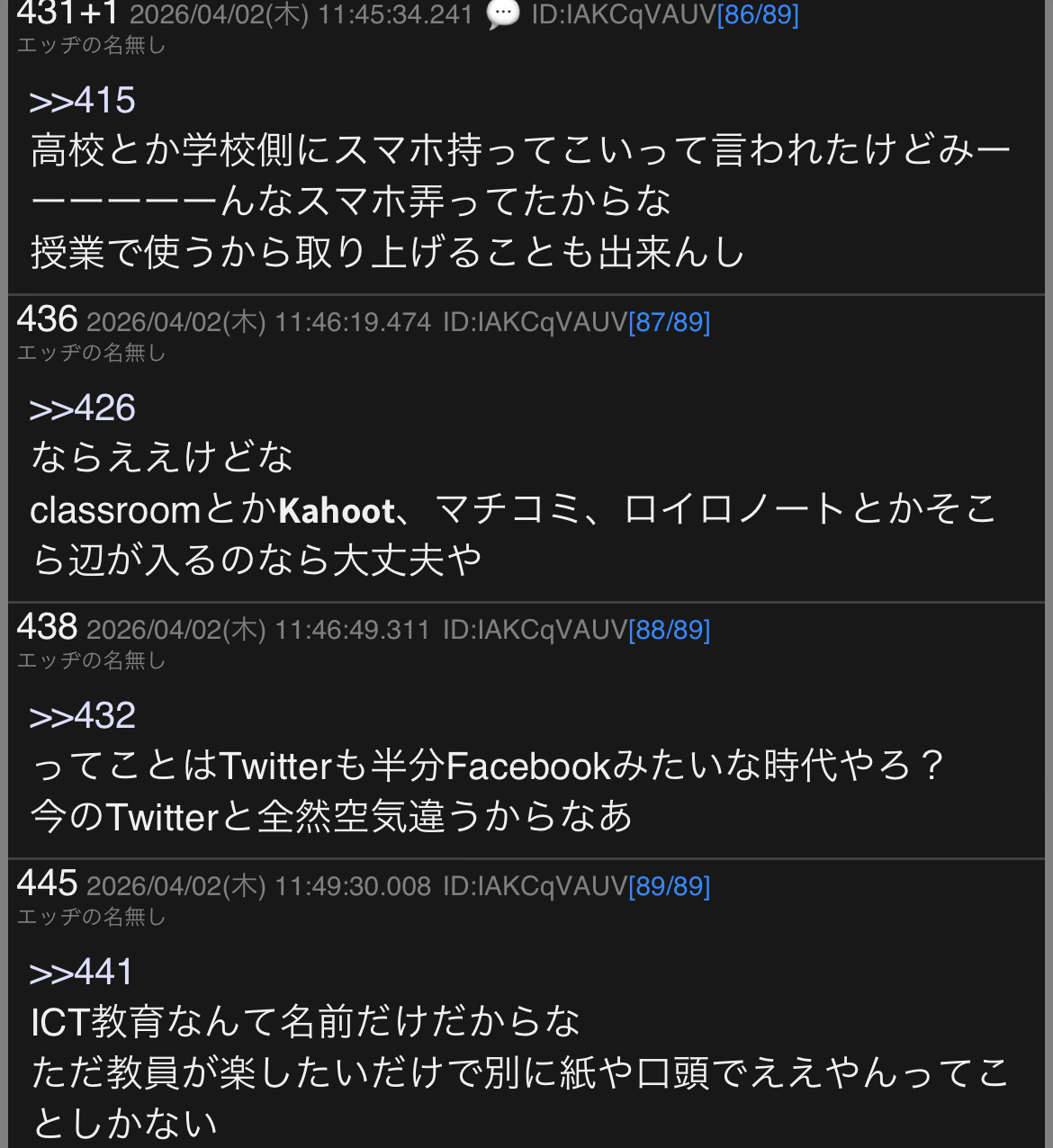Select post number 438 header
This screenshot has height=1148, width=1053.
[47, 628]
